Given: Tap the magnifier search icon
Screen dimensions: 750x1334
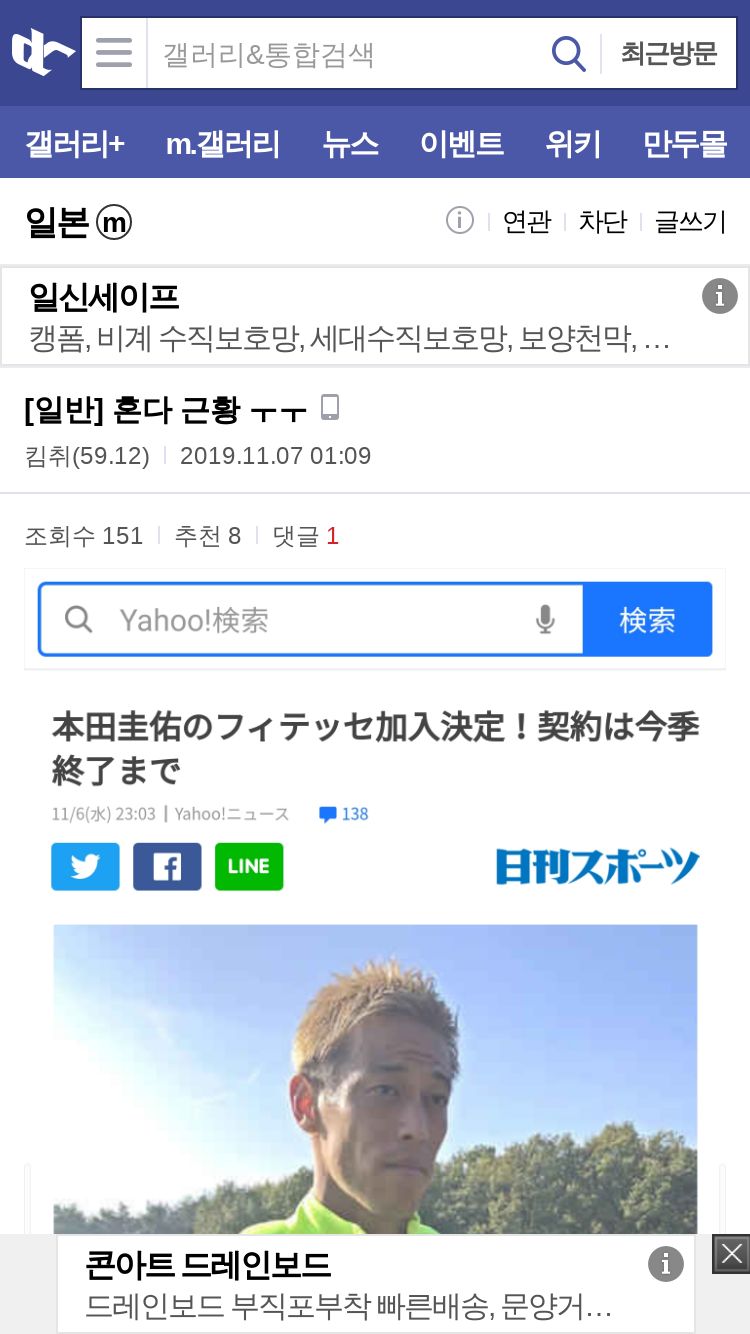Looking at the screenshot, I should (569, 53).
